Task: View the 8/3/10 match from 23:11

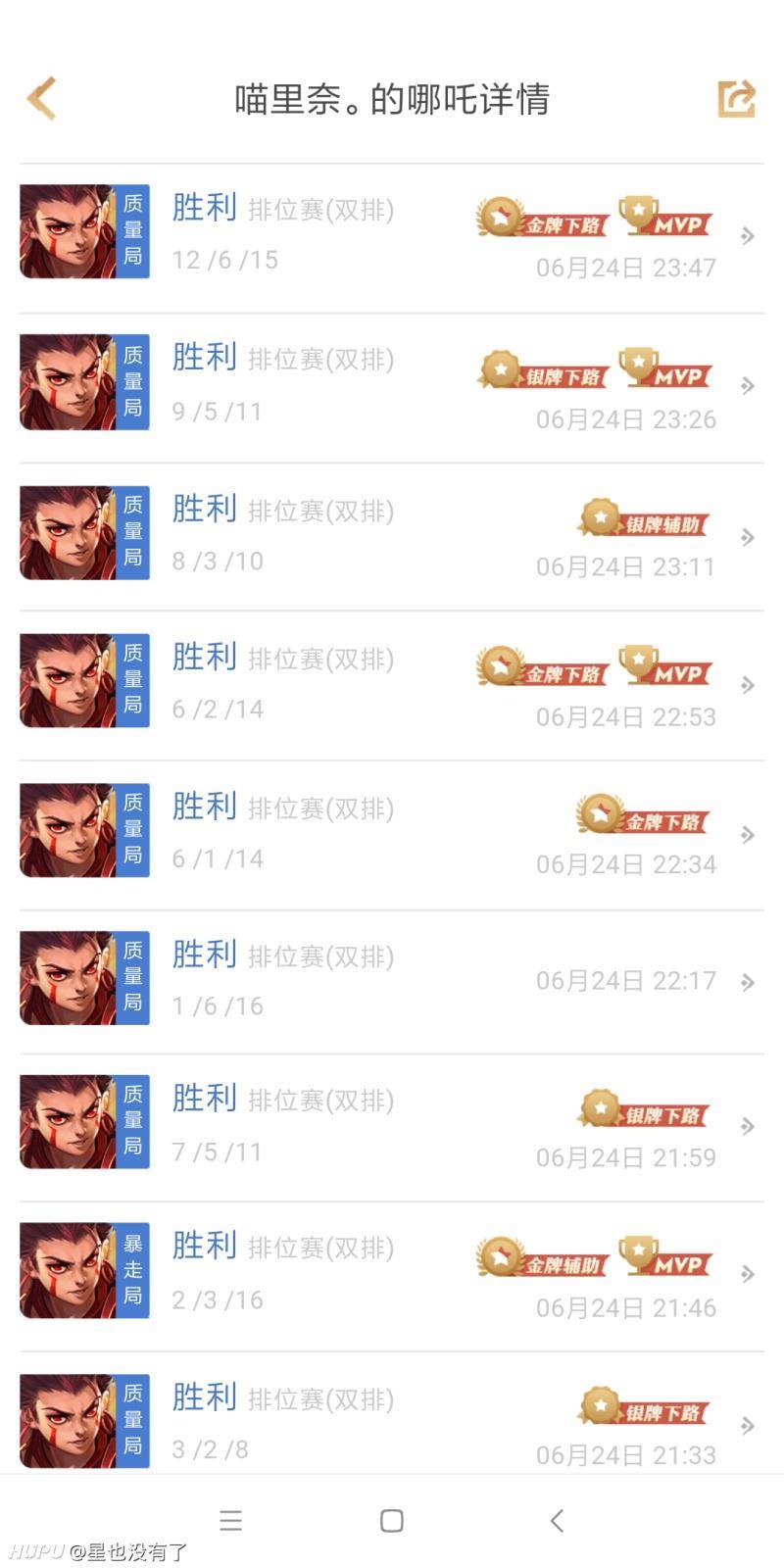Action: (392, 534)
